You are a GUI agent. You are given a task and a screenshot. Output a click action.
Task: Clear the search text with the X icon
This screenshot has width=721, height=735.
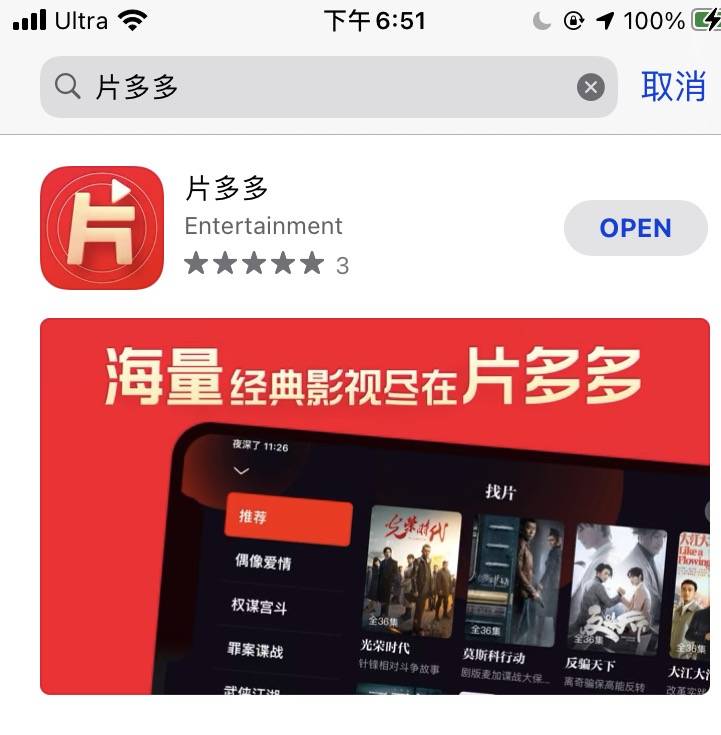pyautogui.click(x=591, y=87)
